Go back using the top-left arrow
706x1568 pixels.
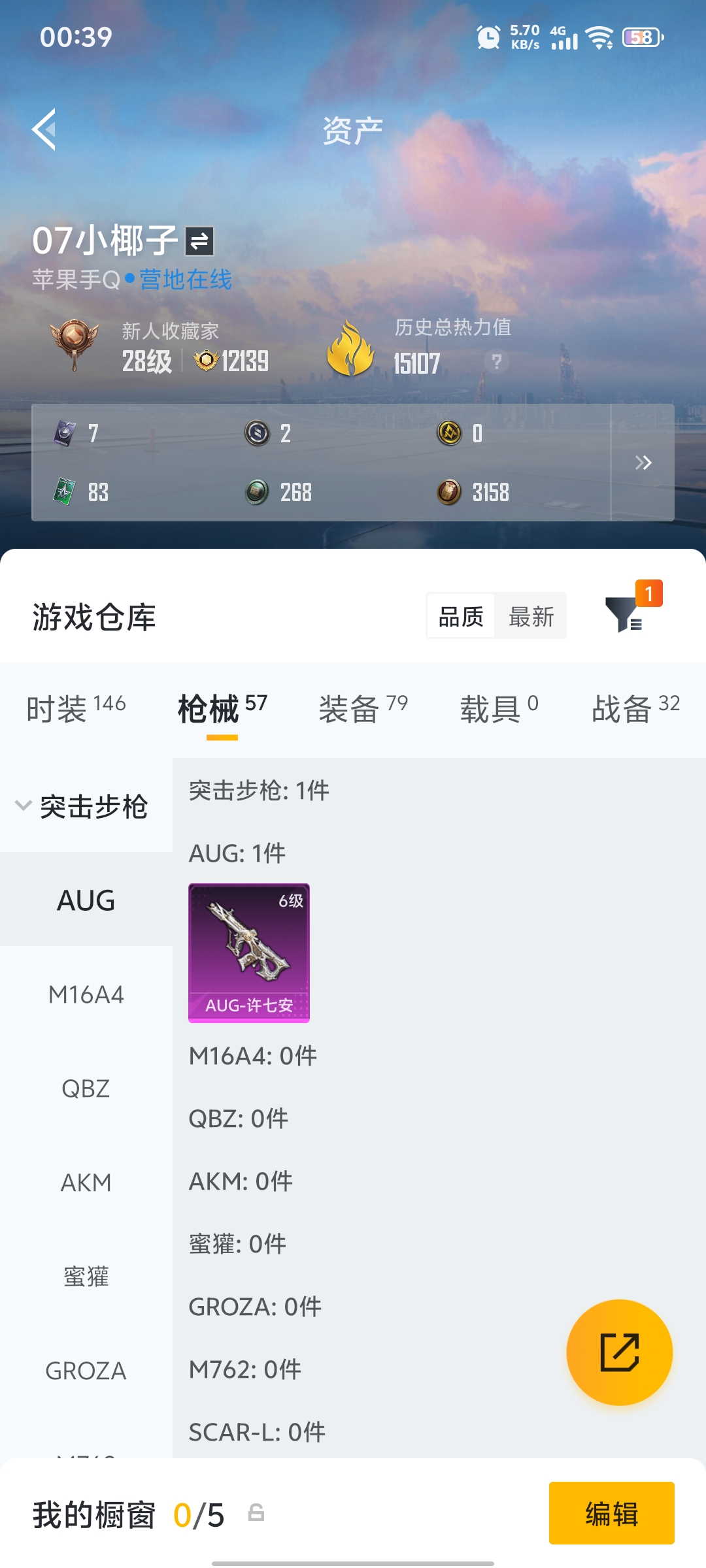click(44, 129)
